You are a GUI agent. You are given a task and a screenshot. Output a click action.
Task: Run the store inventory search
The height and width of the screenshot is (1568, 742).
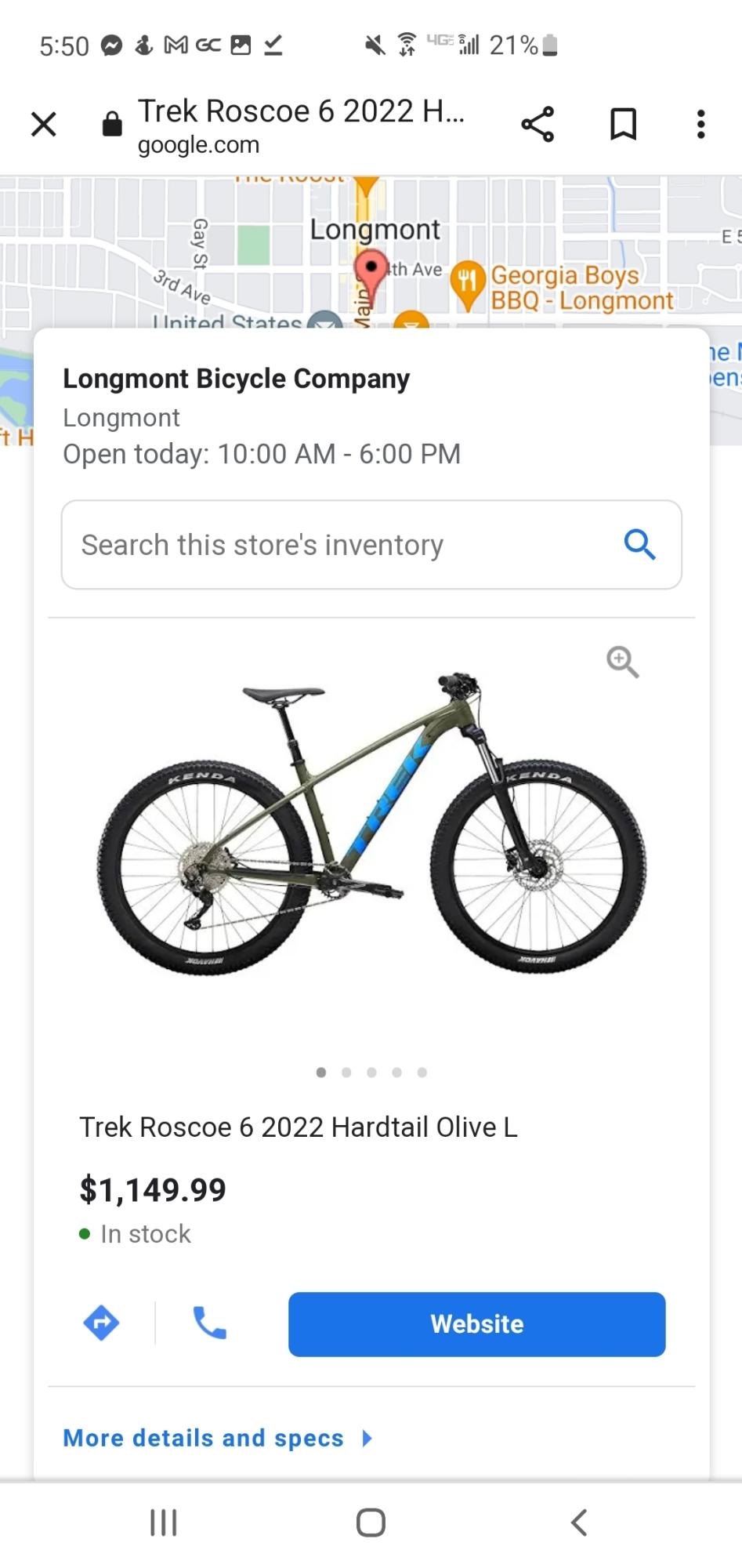pos(640,544)
